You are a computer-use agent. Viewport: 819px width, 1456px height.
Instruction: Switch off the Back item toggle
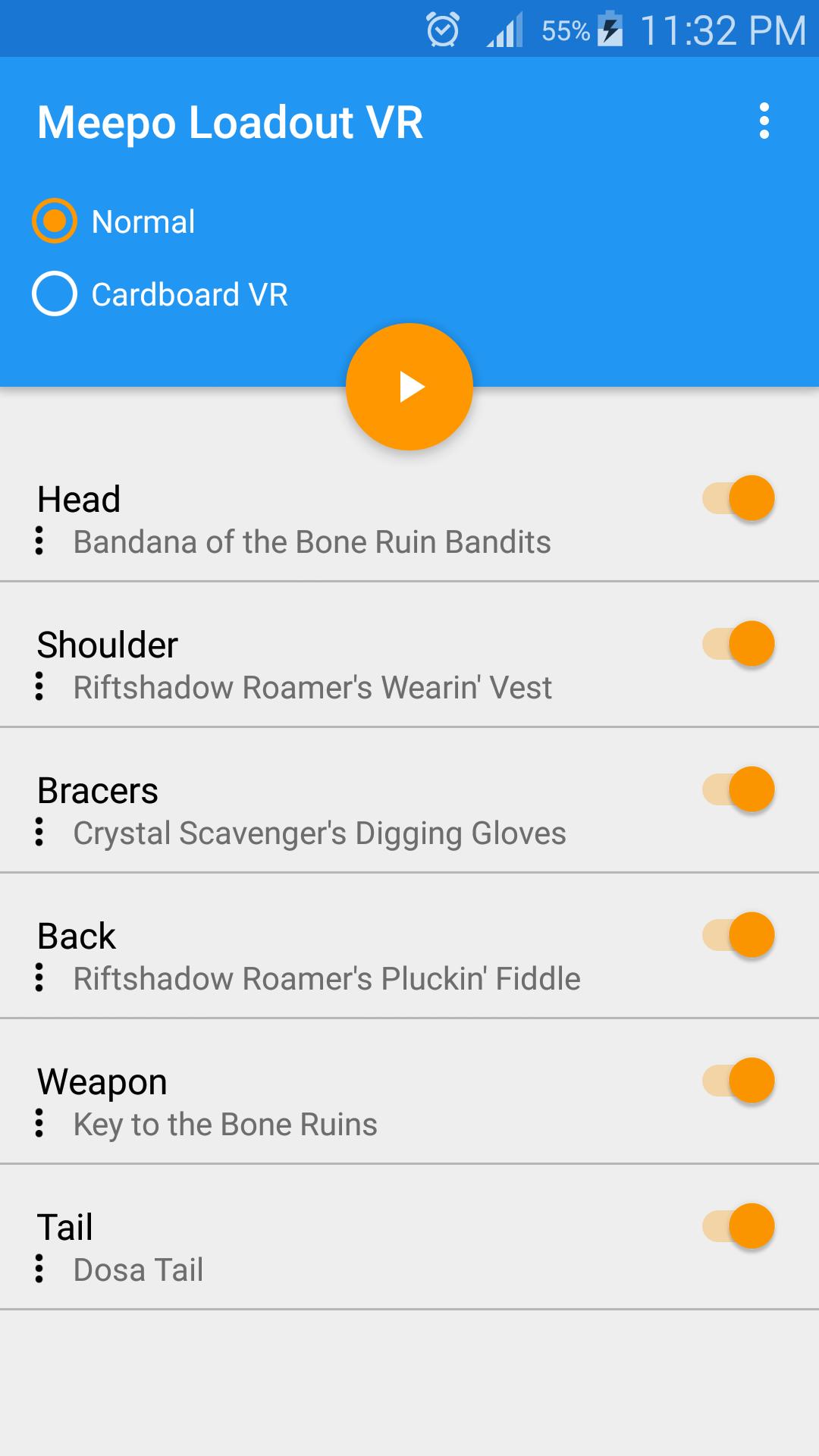(739, 935)
